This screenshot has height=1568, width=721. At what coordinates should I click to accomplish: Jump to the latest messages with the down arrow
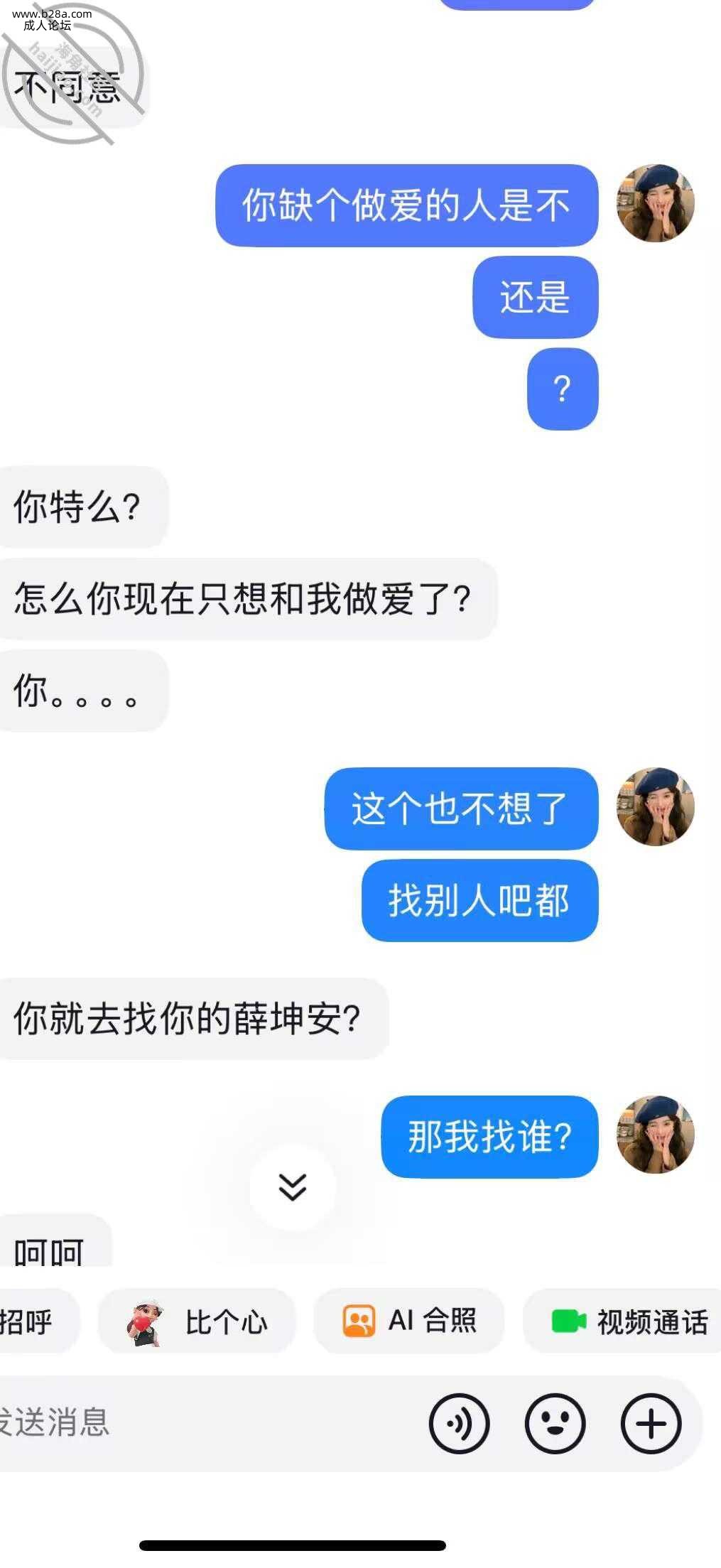click(293, 1186)
